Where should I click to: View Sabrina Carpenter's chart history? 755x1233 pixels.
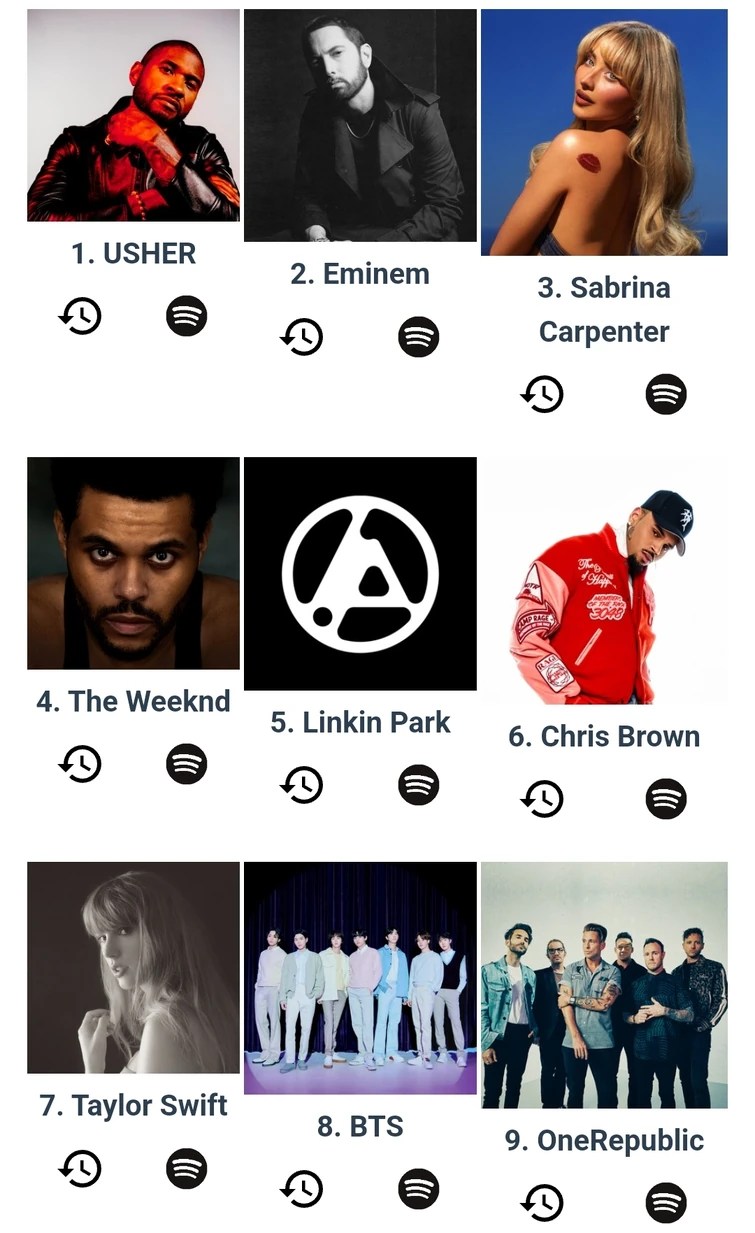[543, 394]
